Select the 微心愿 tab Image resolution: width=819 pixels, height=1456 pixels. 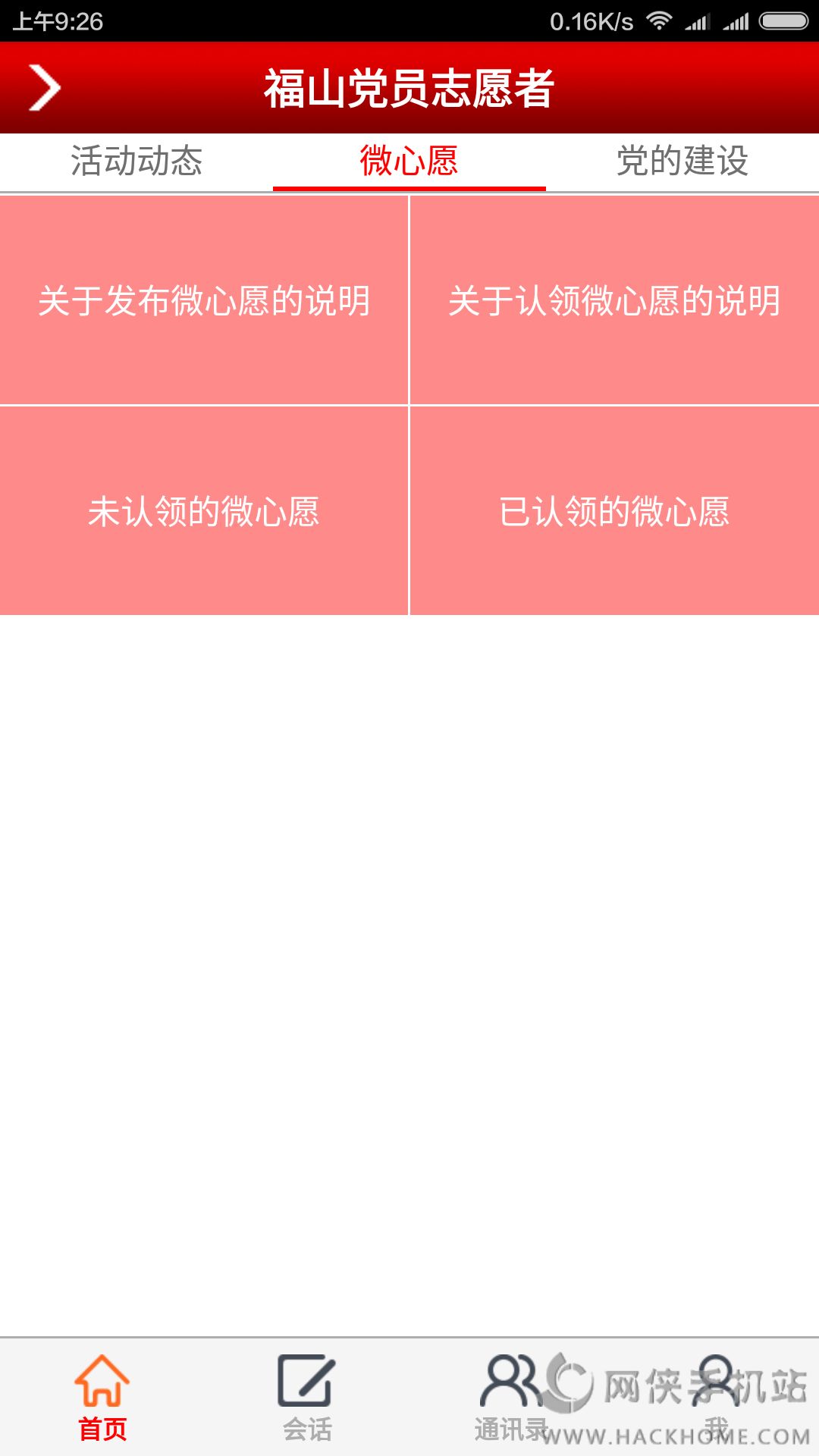tap(409, 162)
